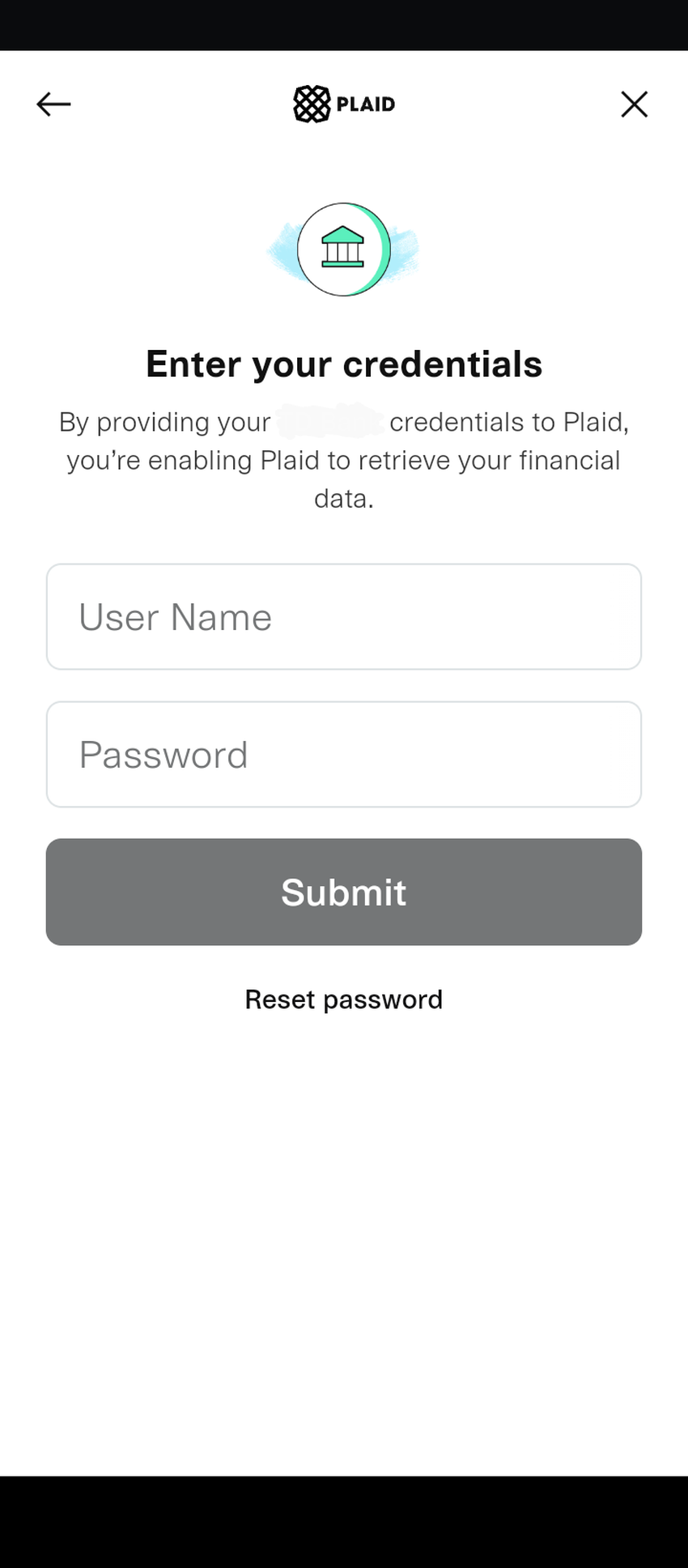
Task: Open Reset password link
Action: point(343,999)
